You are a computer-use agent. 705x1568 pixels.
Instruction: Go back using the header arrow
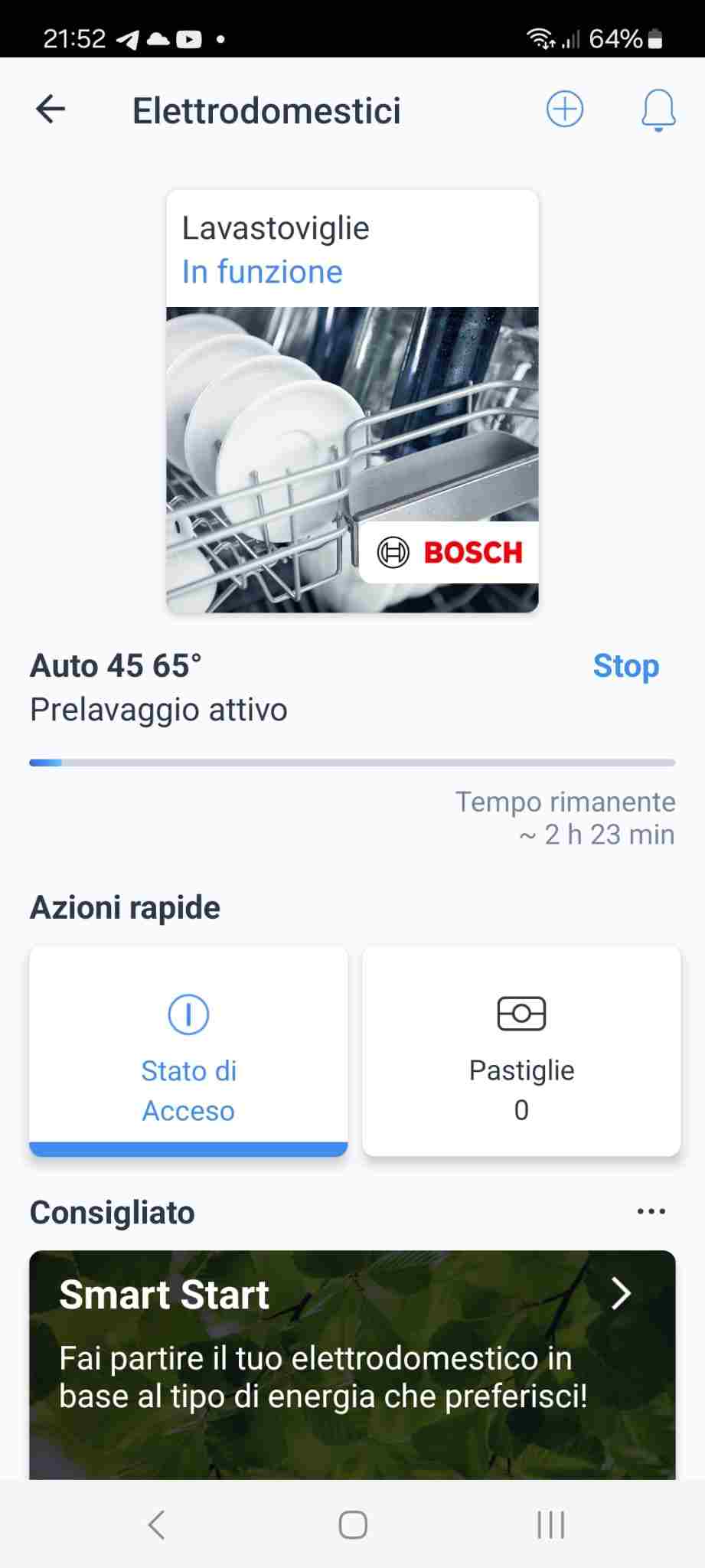(51, 109)
